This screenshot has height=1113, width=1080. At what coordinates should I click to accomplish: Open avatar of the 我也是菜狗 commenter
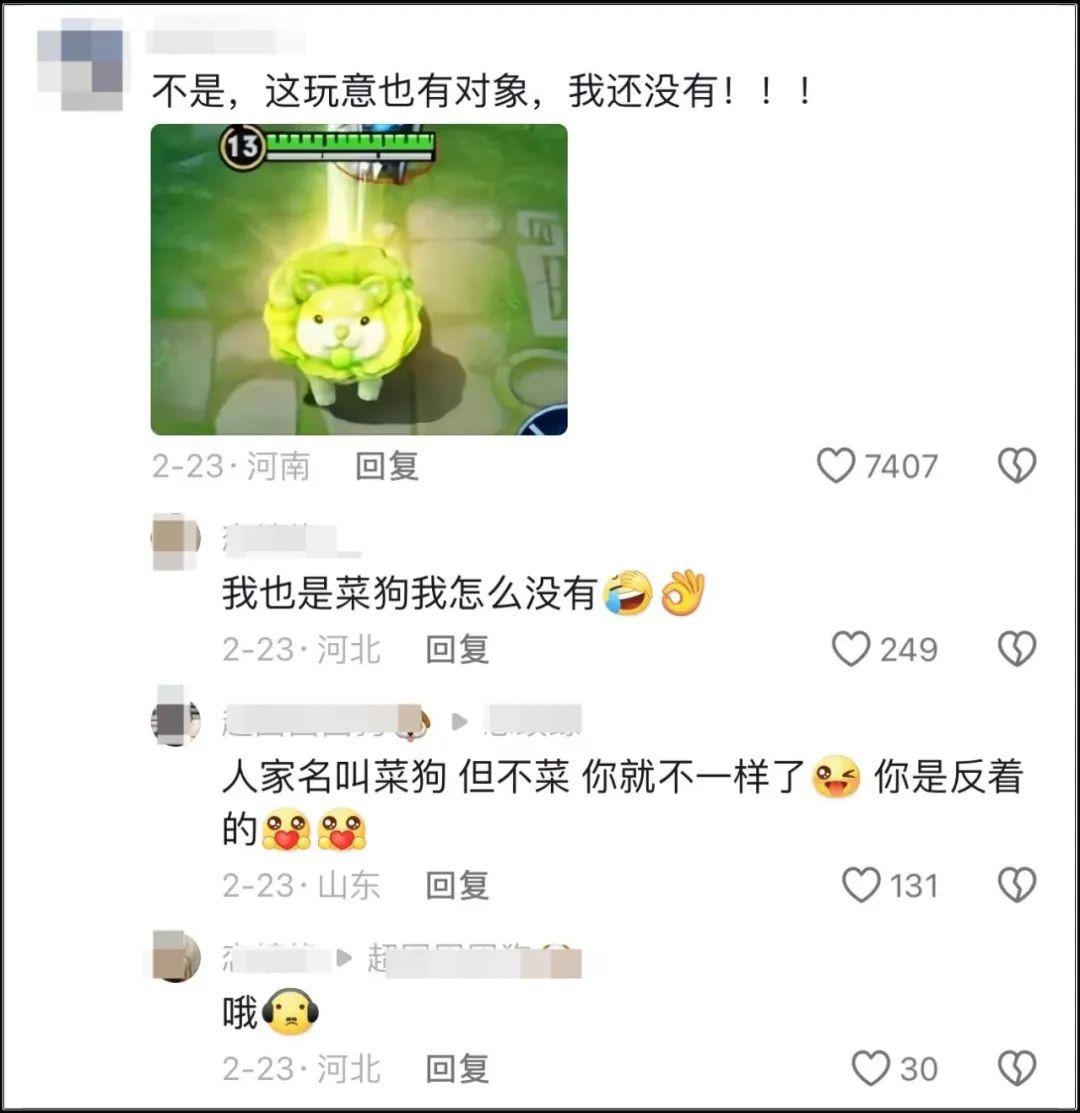(176, 542)
